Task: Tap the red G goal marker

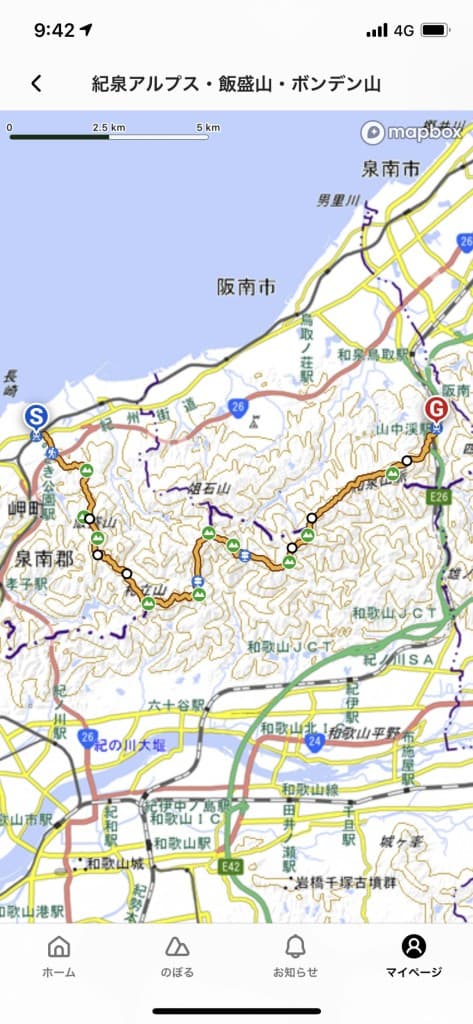Action: click(x=436, y=409)
